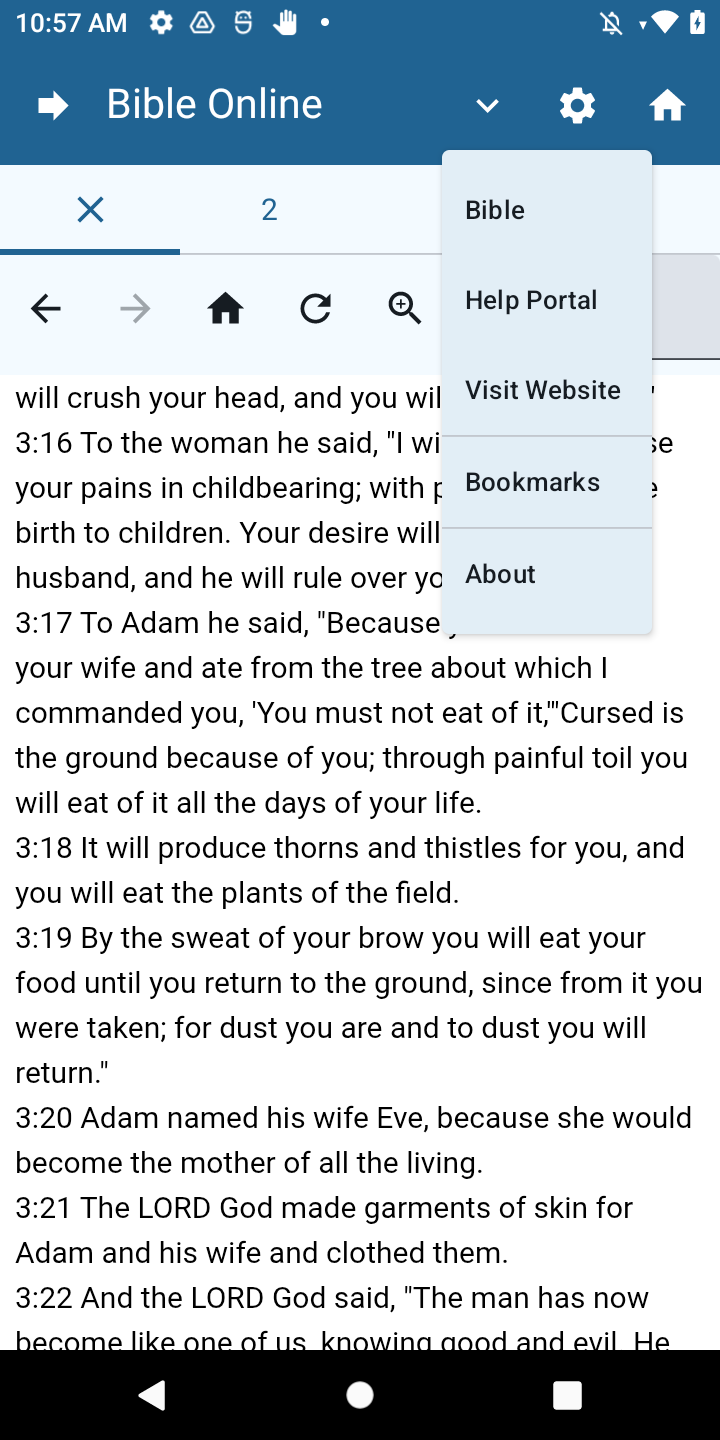
Task: Go back to the previous page
Action: (x=45, y=309)
